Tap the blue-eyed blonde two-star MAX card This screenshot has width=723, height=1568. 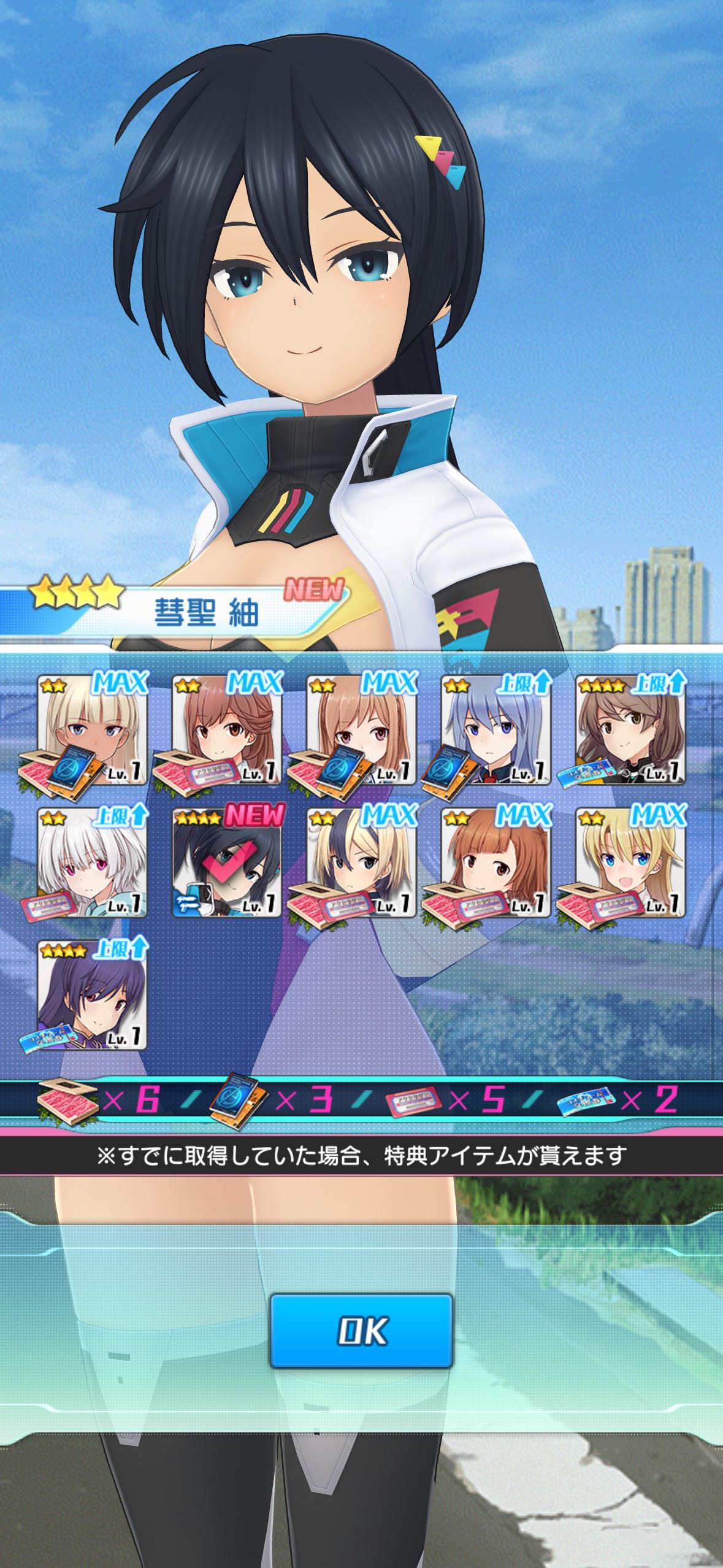(x=630, y=862)
